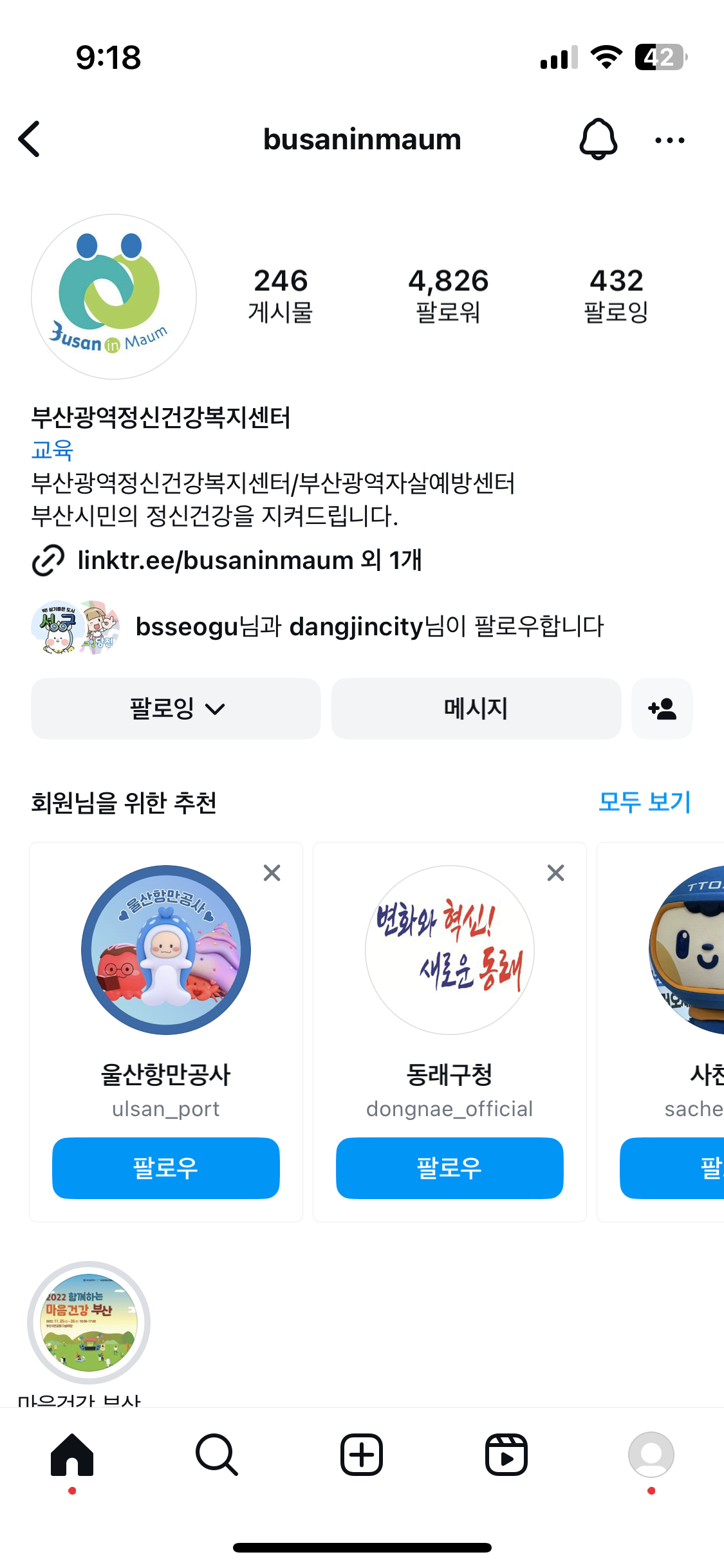Follow the dongnae_official account
The height and width of the screenshot is (1568, 724).
(x=449, y=1168)
